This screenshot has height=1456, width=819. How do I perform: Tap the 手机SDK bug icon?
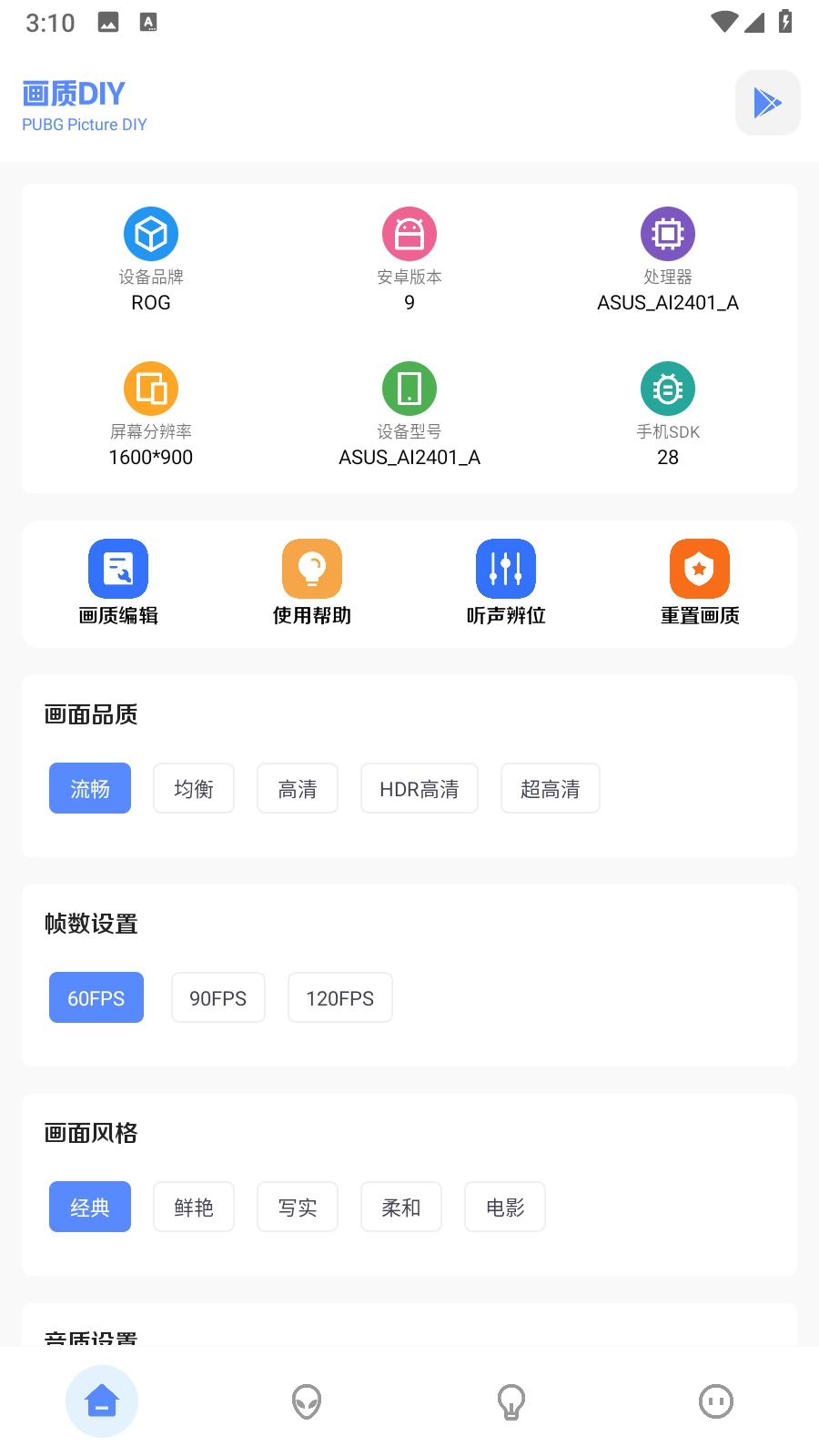click(x=667, y=388)
